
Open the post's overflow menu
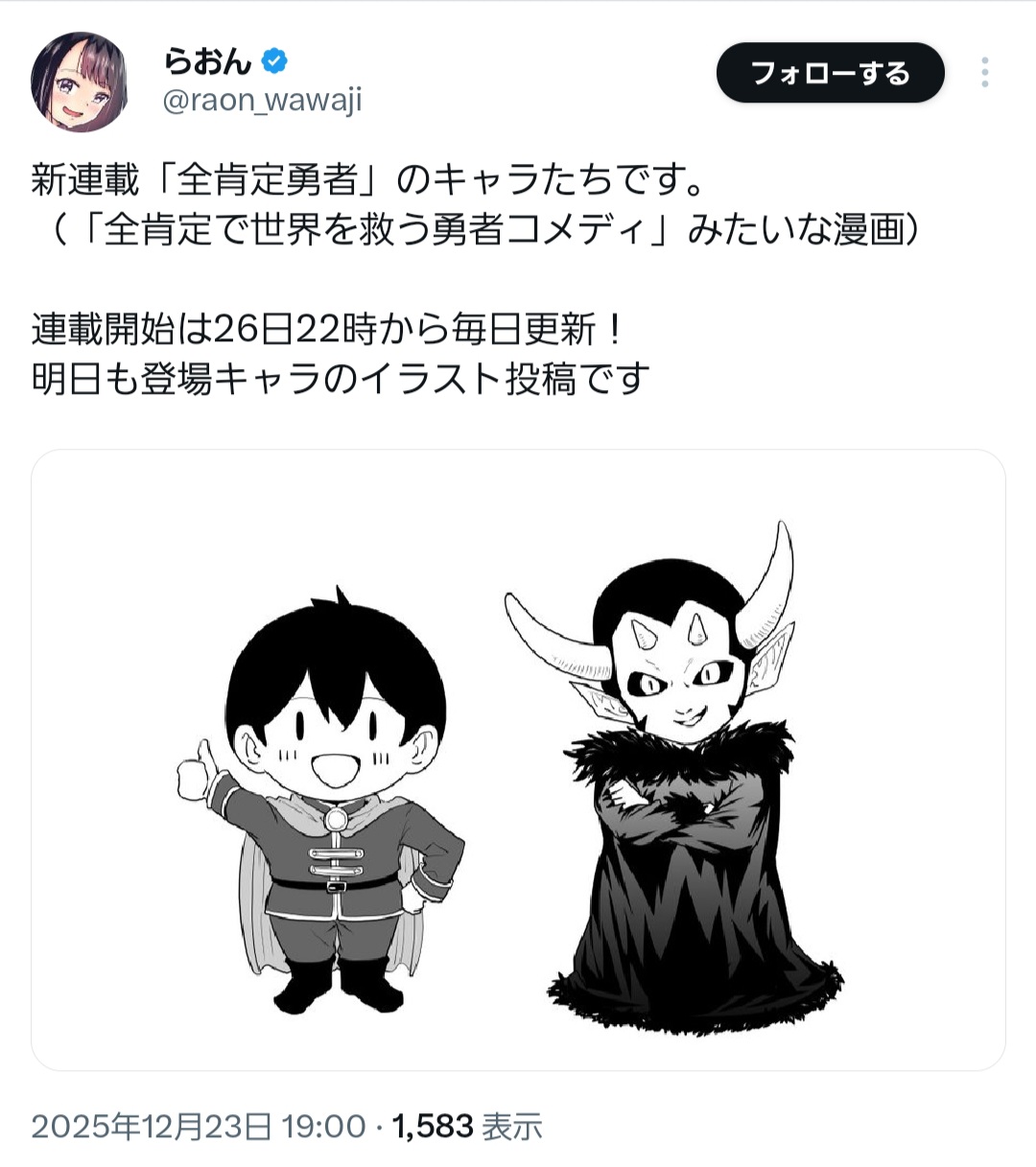pos(984,73)
